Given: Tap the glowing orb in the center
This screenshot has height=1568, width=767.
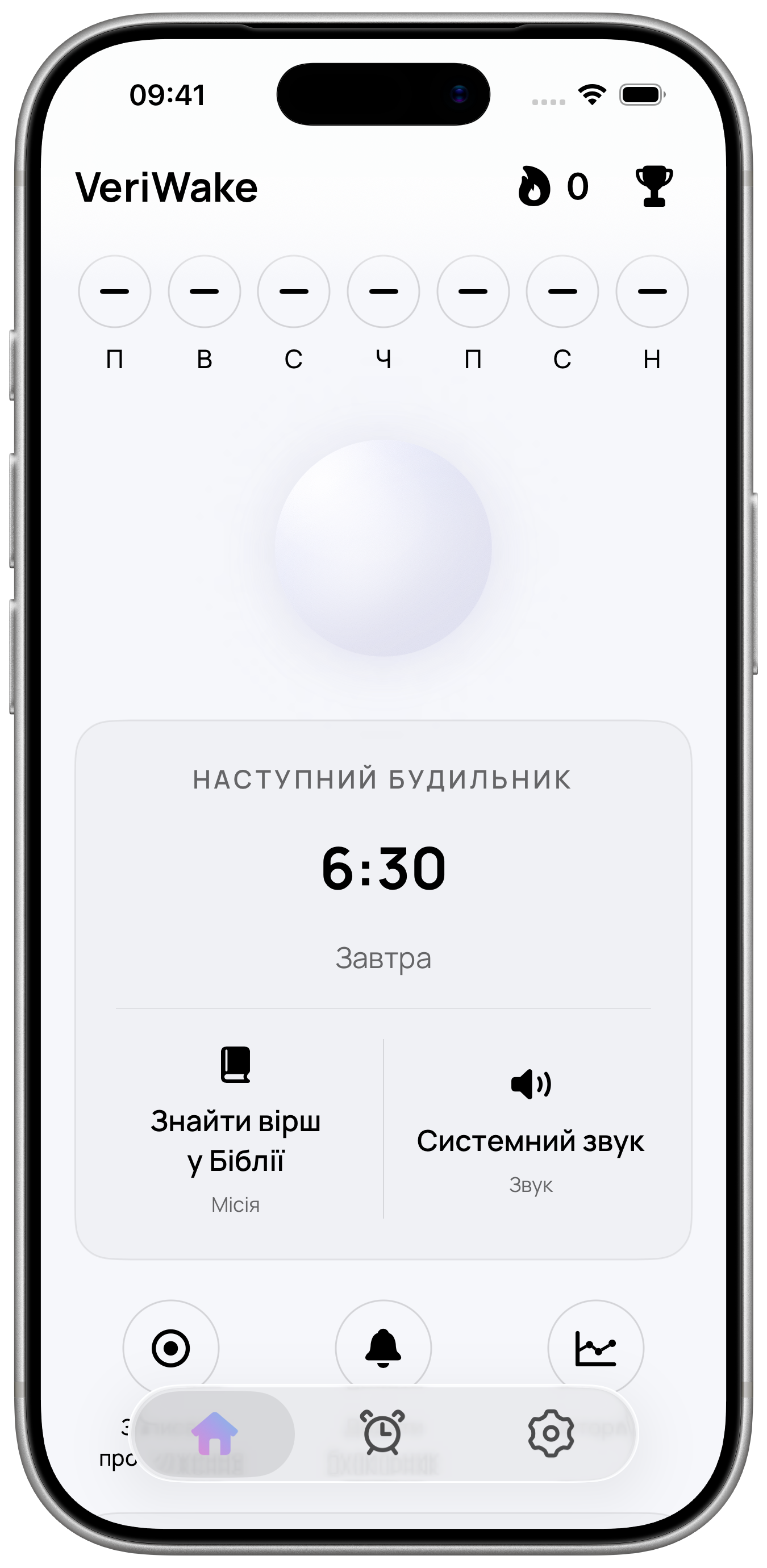Looking at the screenshot, I should pyautogui.click(x=383, y=548).
